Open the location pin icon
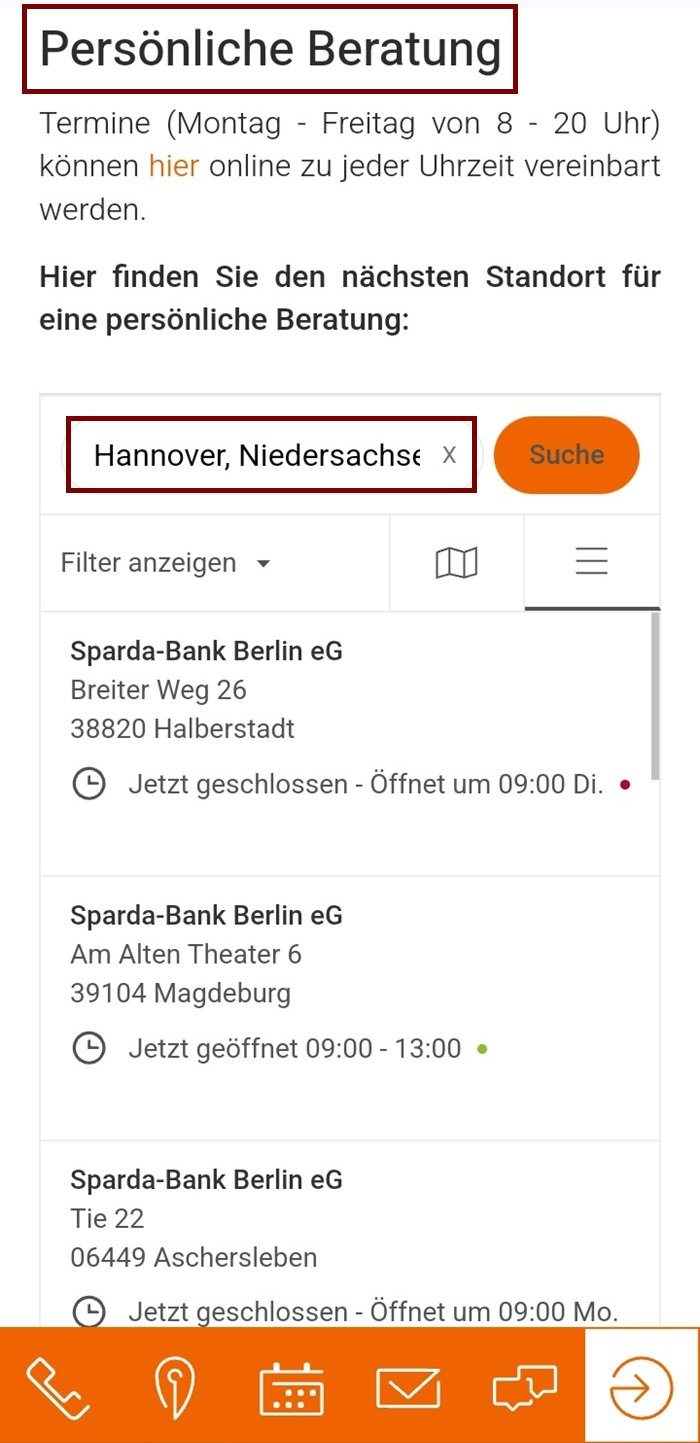Screen dimensions: 700x1443 click(175, 1387)
